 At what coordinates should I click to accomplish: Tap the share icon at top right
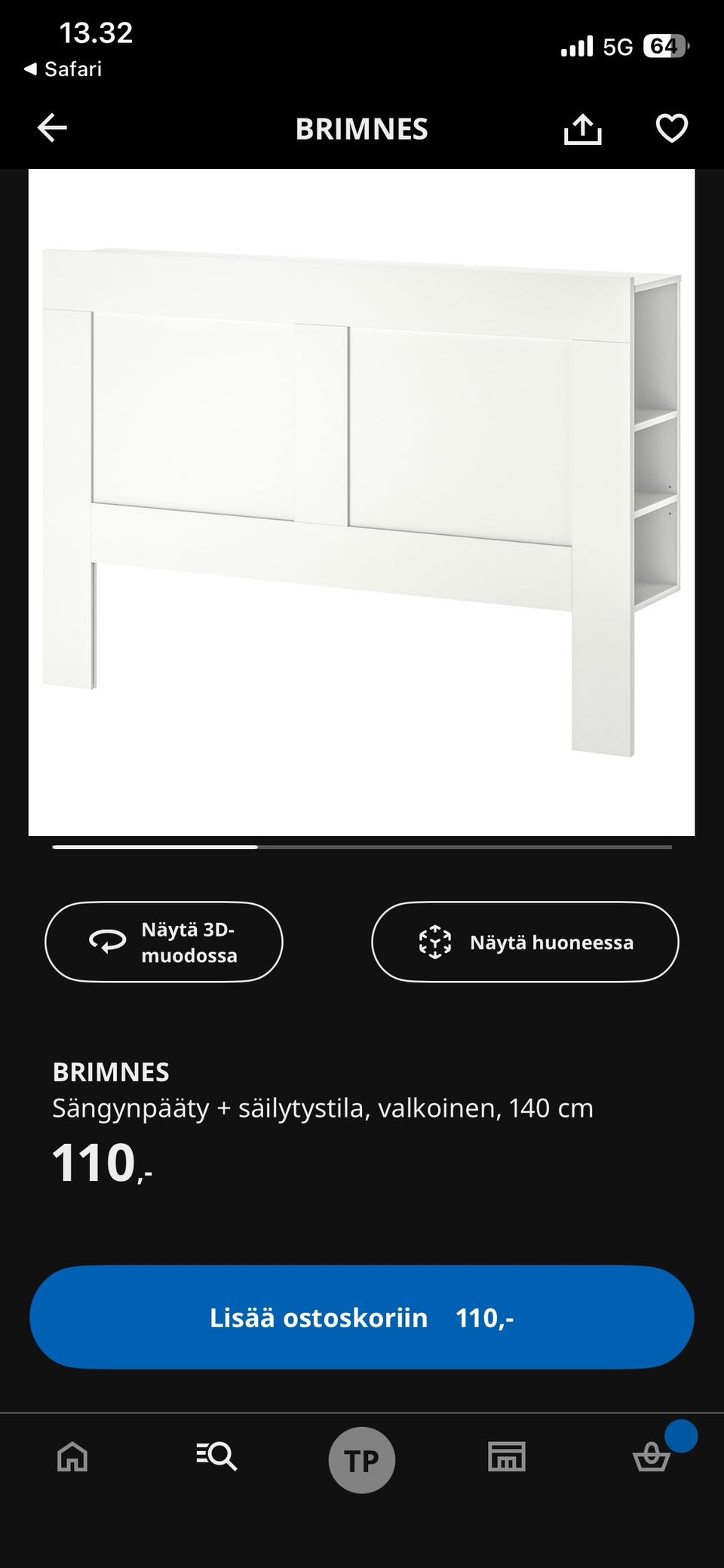click(582, 128)
